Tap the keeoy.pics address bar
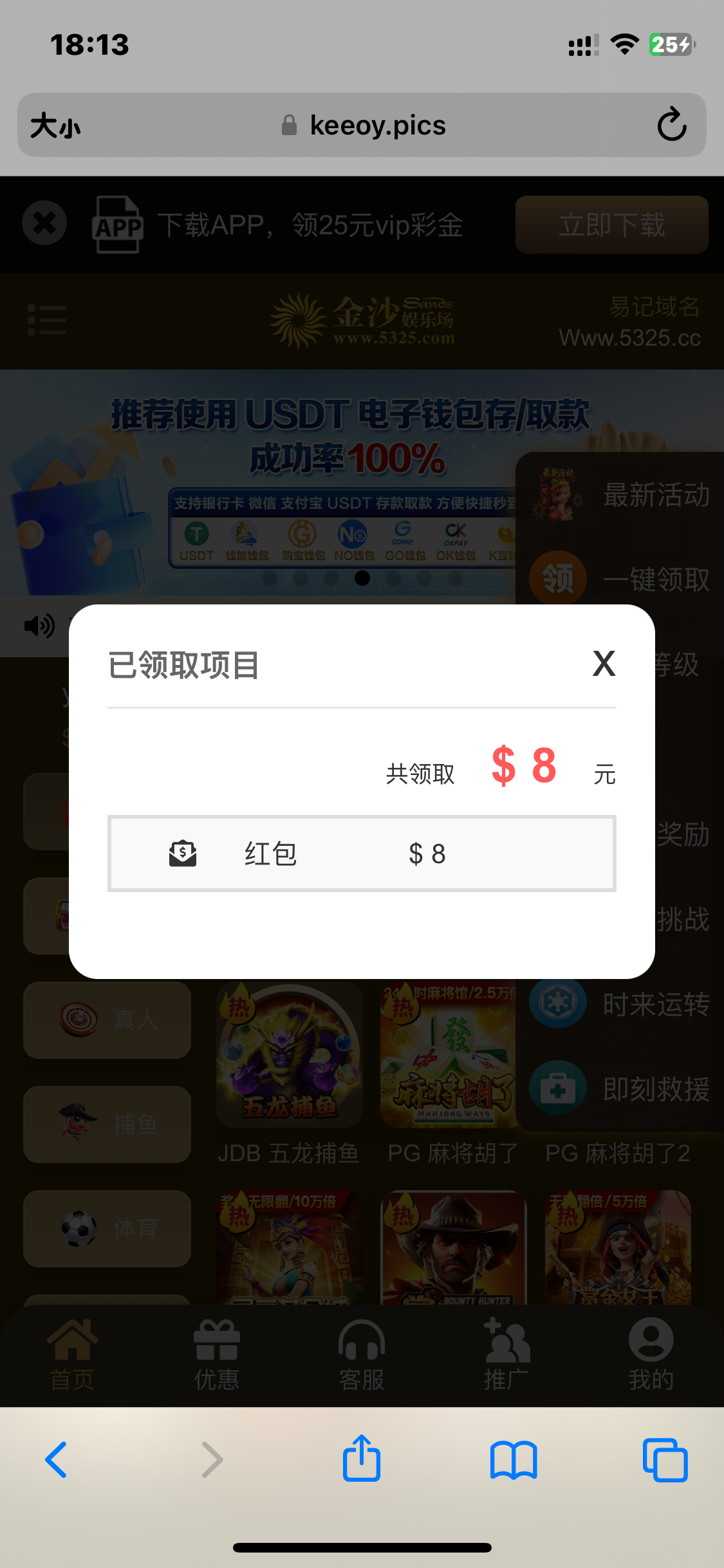Image resolution: width=724 pixels, height=1568 pixels. [x=377, y=126]
